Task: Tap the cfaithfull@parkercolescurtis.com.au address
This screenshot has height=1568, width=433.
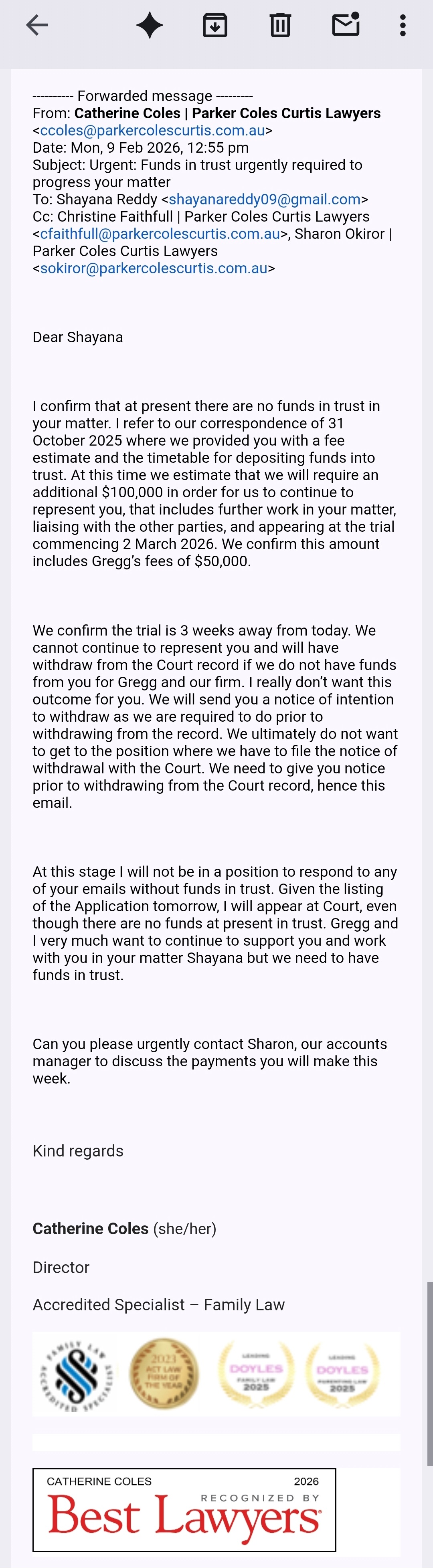Action: pyautogui.click(x=160, y=234)
